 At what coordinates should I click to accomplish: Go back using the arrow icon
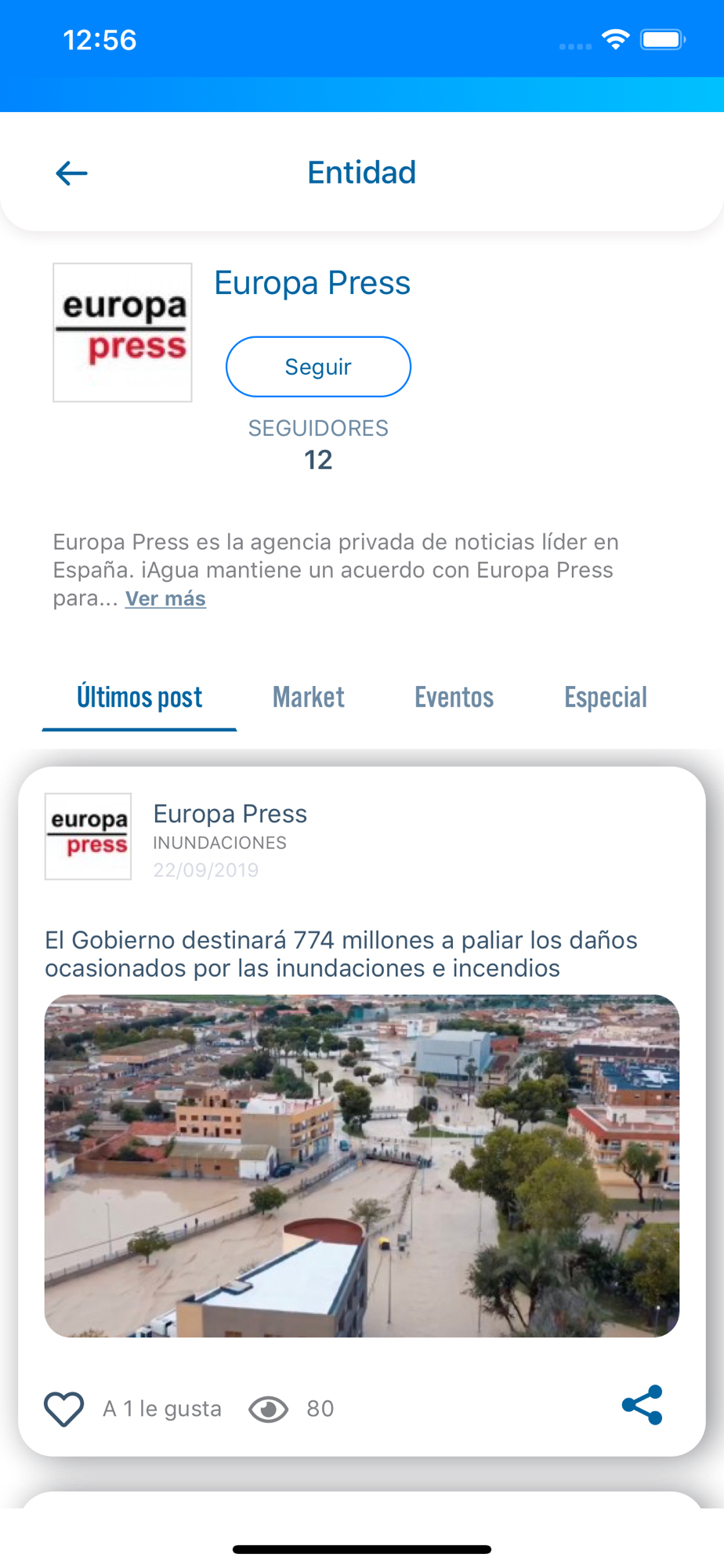[x=71, y=172]
